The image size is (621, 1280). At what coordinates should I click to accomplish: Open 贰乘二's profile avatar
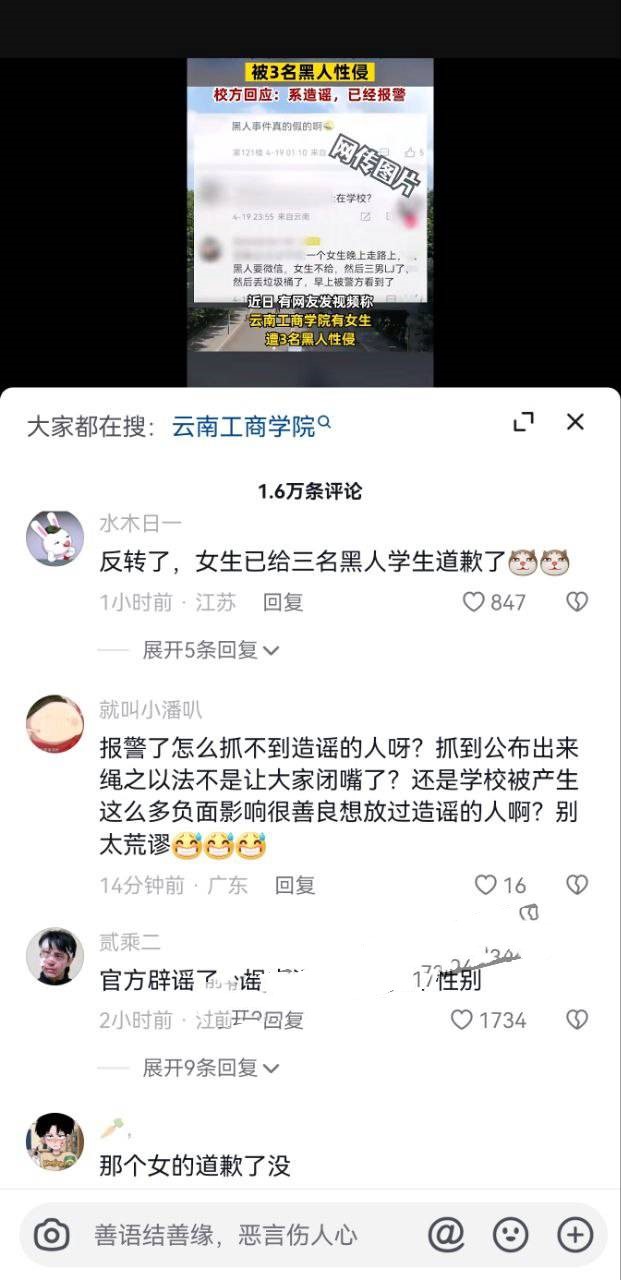click(x=54, y=956)
